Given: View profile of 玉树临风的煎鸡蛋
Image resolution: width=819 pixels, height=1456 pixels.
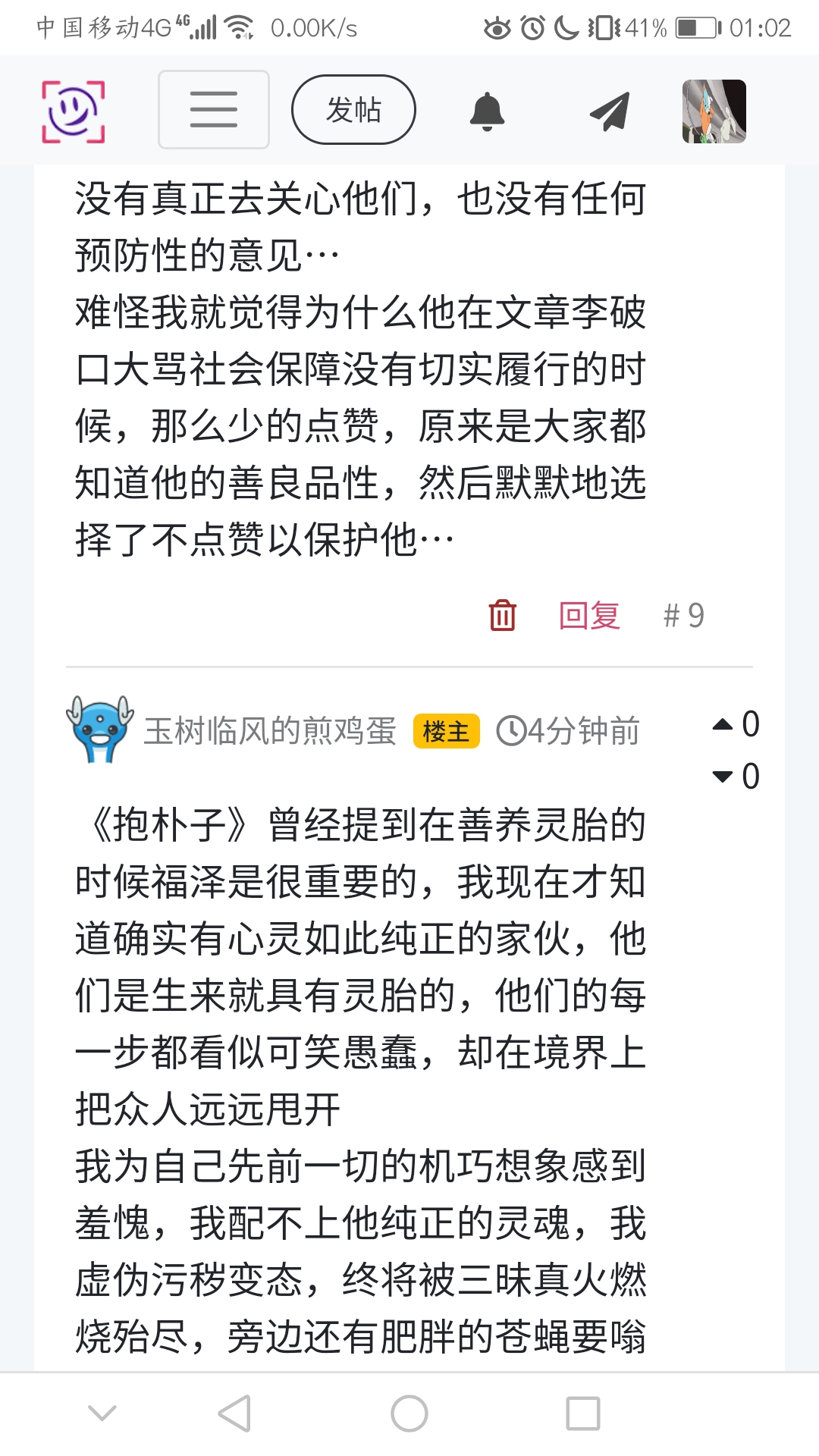Looking at the screenshot, I should 270,731.
